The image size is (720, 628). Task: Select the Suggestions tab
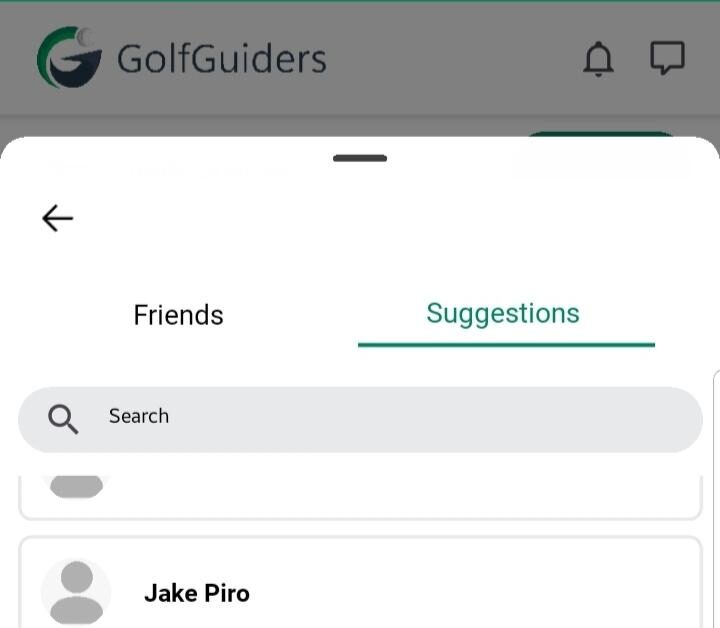pyautogui.click(x=503, y=314)
